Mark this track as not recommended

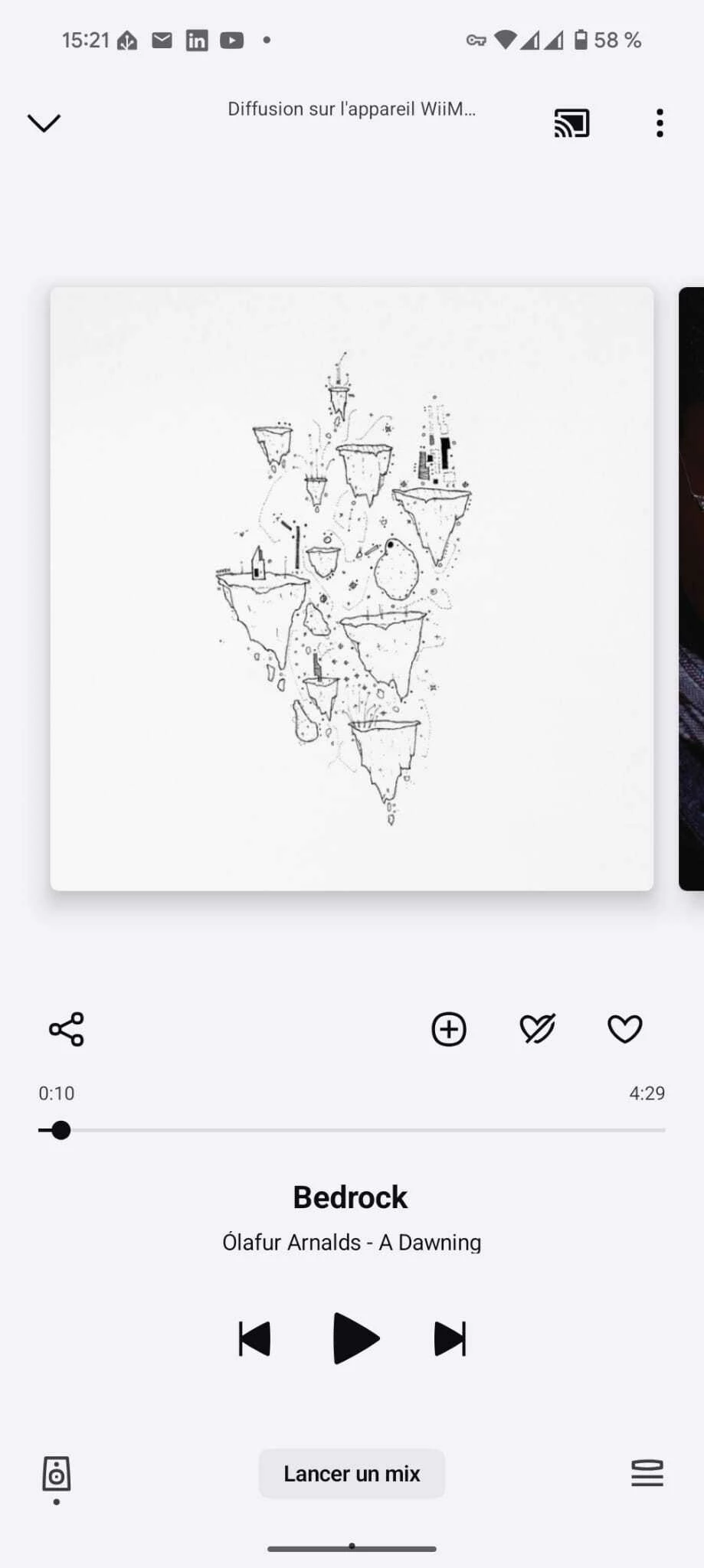[537, 1029]
